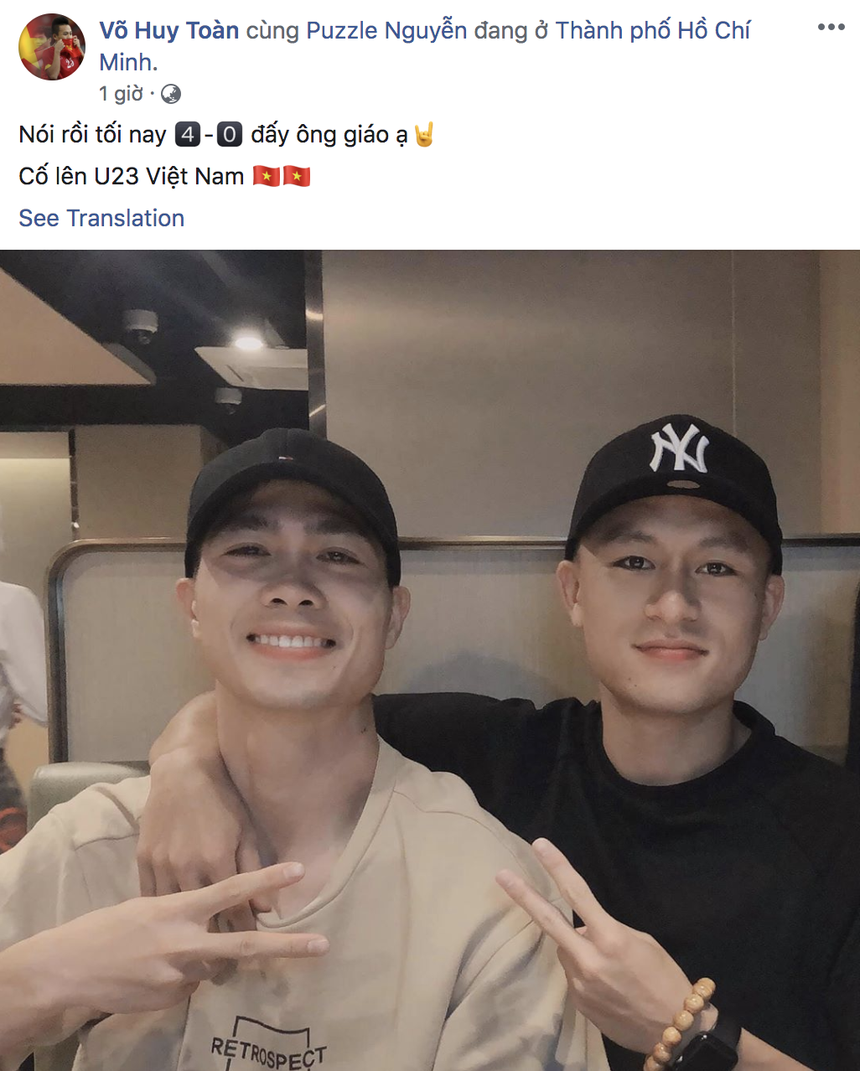Open Võ Huy Toàn's profile name link
Viewport: 860px width, 1071px height.
pyautogui.click(x=169, y=31)
